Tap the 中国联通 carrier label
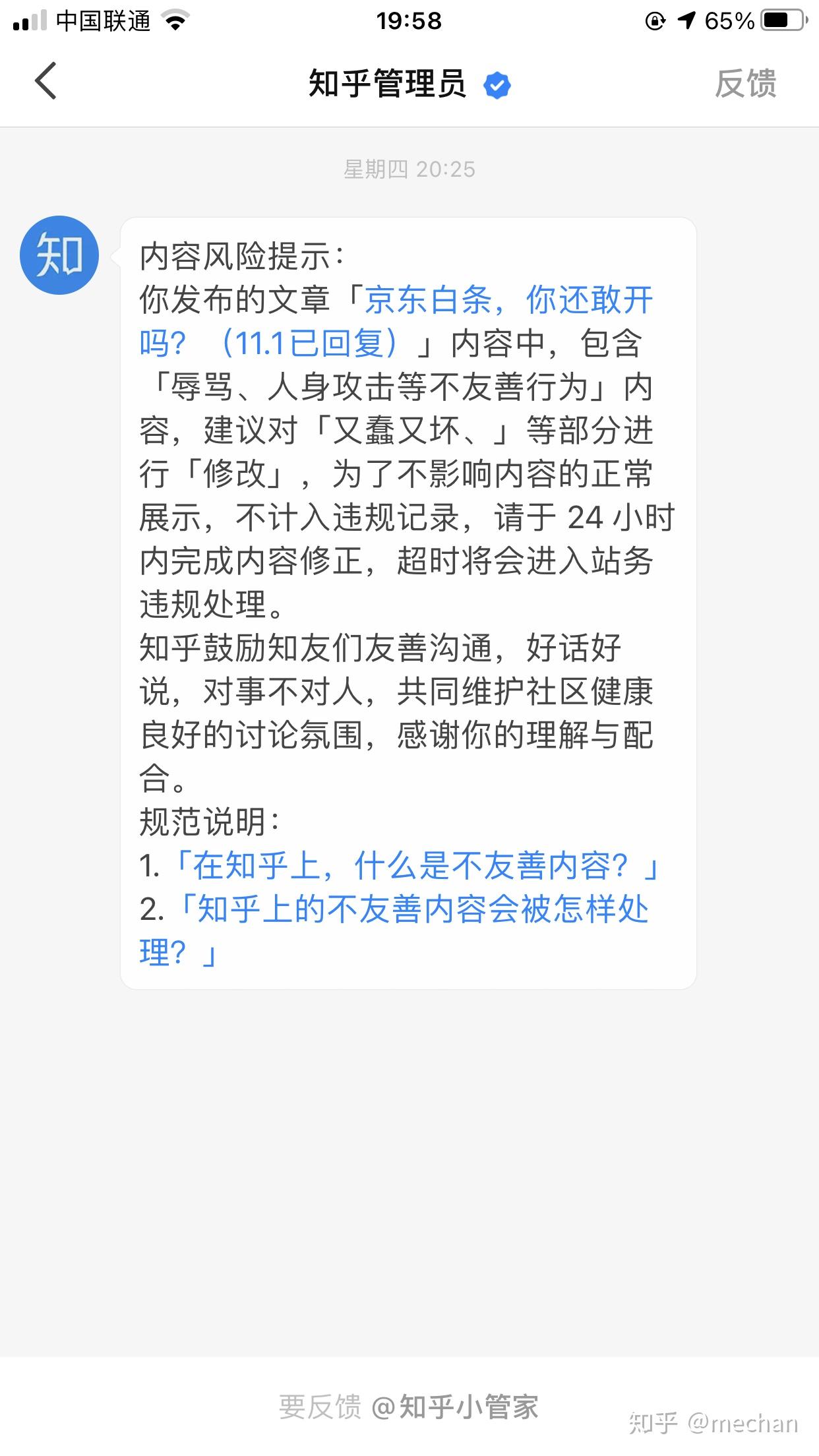The height and width of the screenshot is (1456, 819). coord(104,20)
